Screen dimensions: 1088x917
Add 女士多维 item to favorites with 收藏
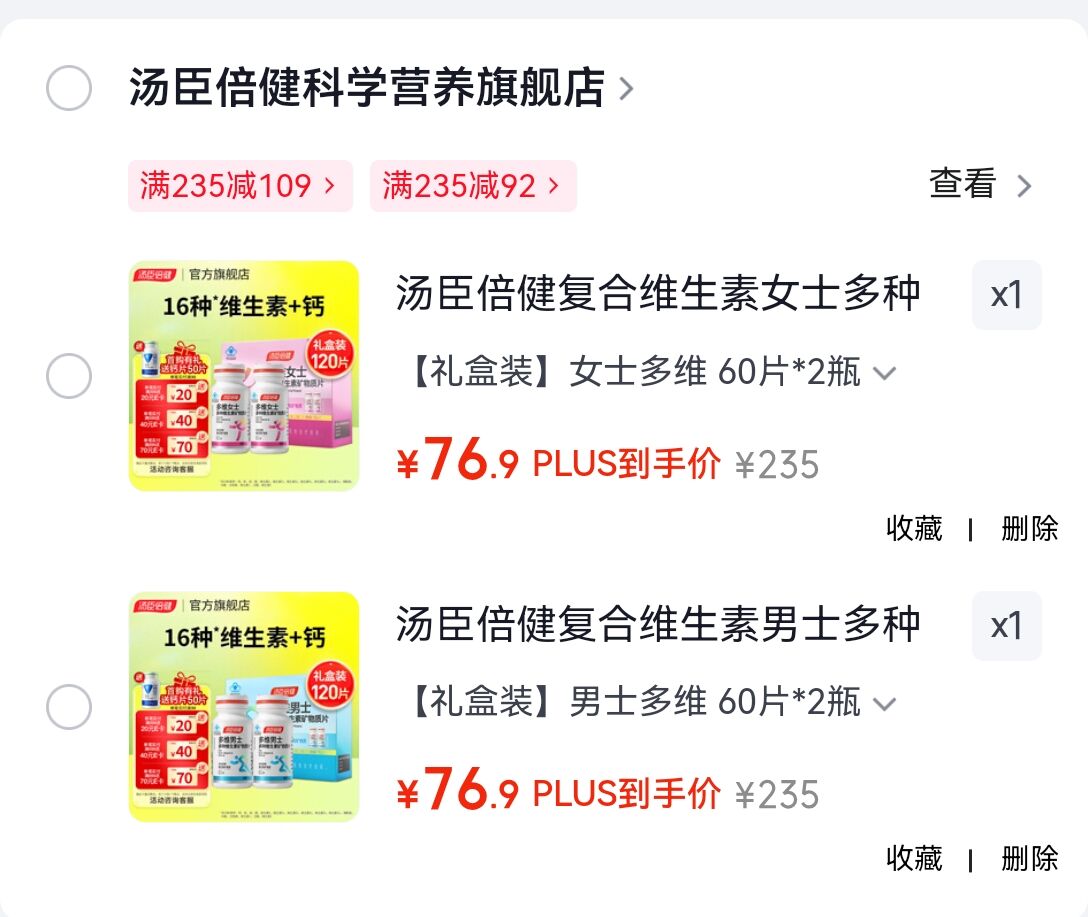point(914,528)
